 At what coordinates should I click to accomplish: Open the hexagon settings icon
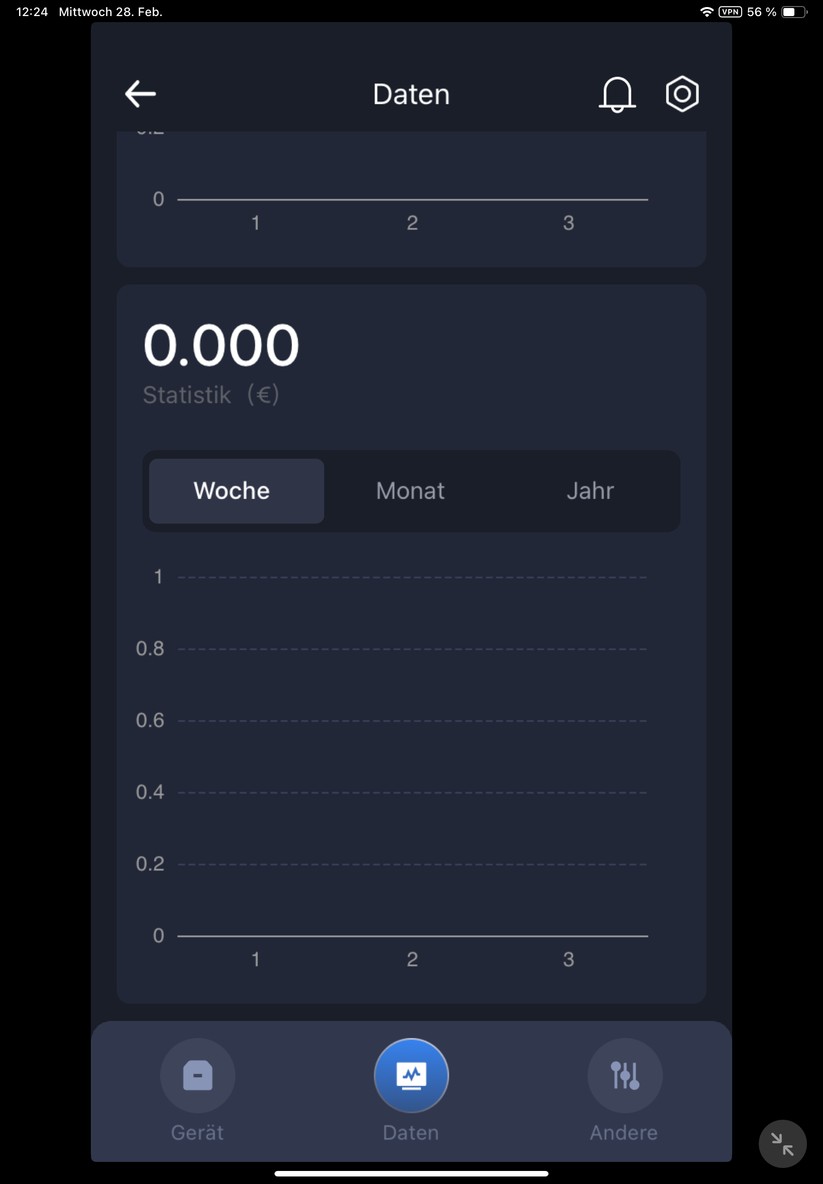coord(682,94)
